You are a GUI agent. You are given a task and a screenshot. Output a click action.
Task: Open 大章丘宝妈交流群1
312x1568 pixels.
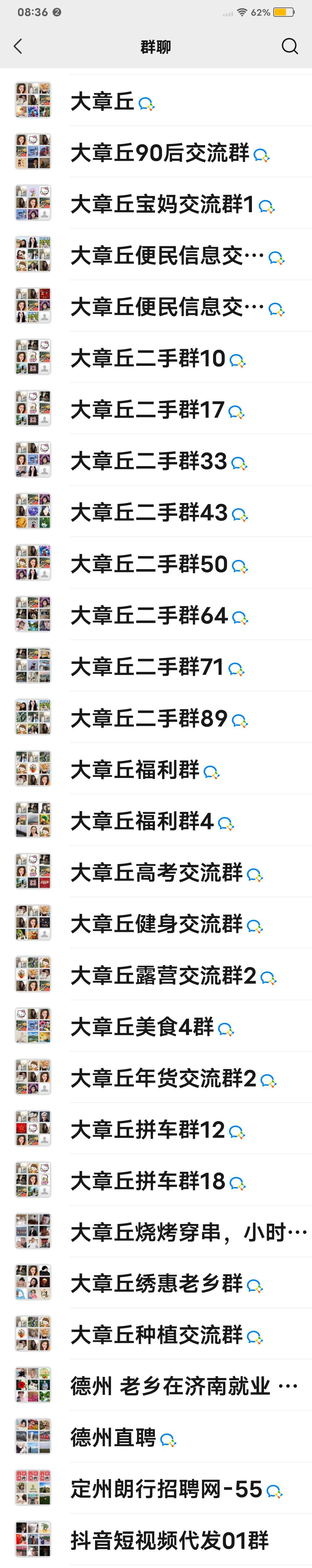[x=162, y=205]
